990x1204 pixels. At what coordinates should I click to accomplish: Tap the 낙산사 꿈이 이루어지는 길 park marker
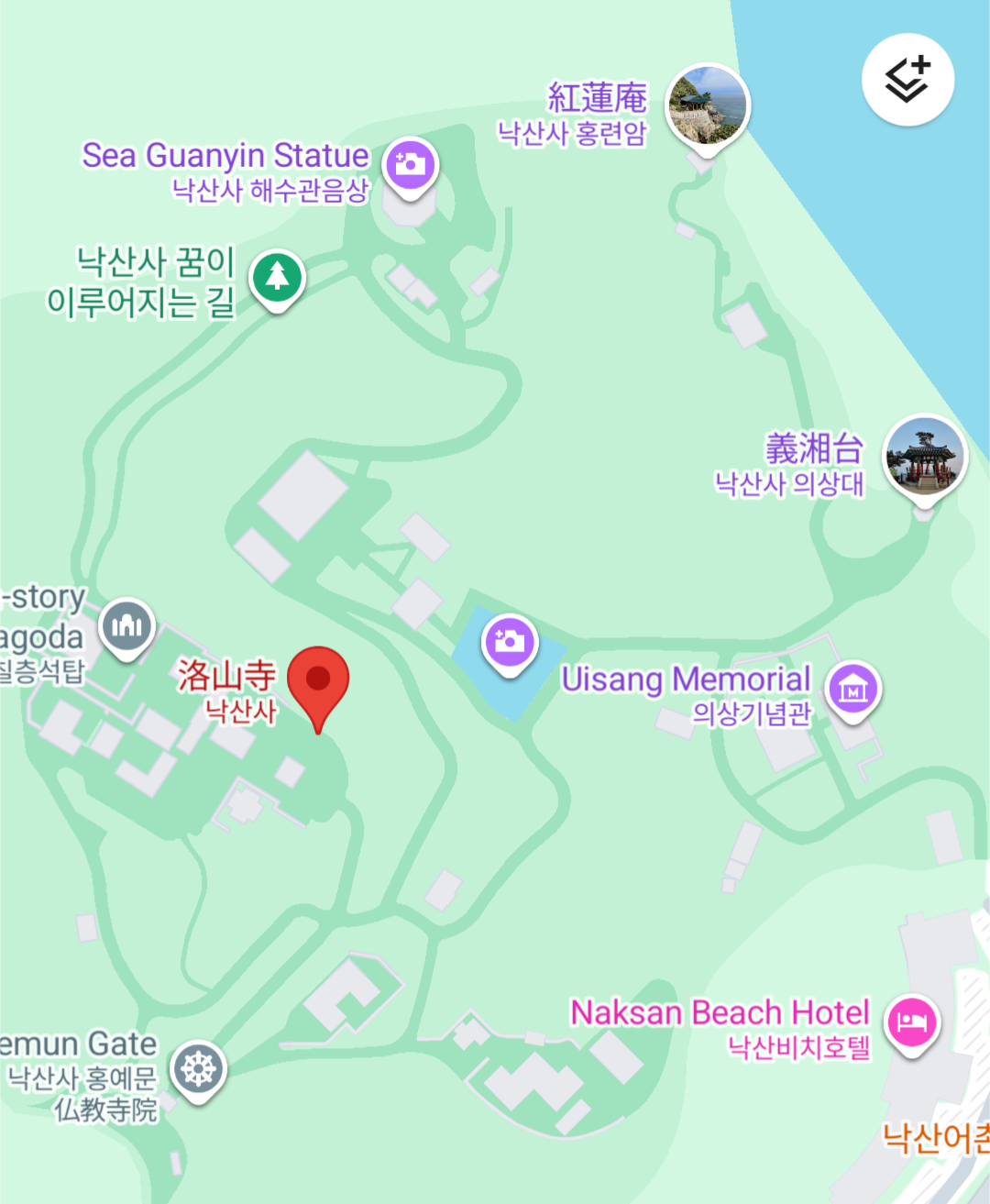tap(277, 277)
